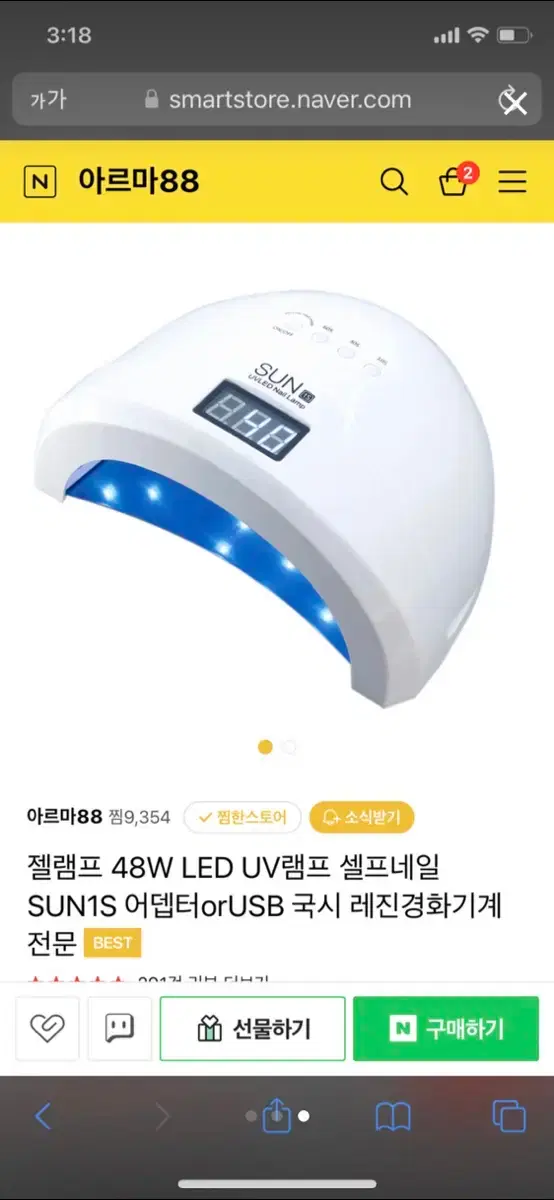Show open Safari tabs
The image size is (554, 1200).
pyautogui.click(x=509, y=1116)
